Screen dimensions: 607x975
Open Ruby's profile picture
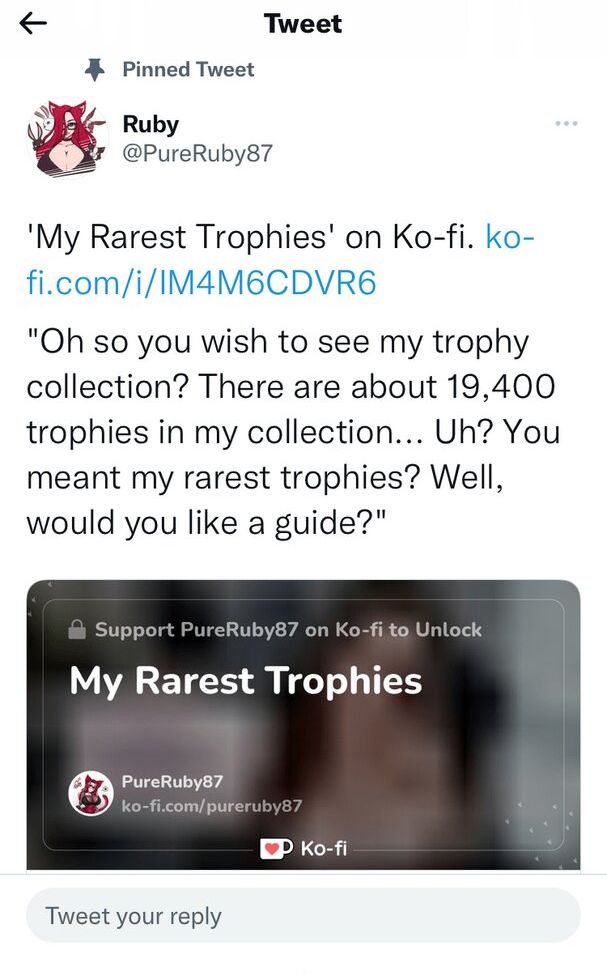click(x=65, y=138)
